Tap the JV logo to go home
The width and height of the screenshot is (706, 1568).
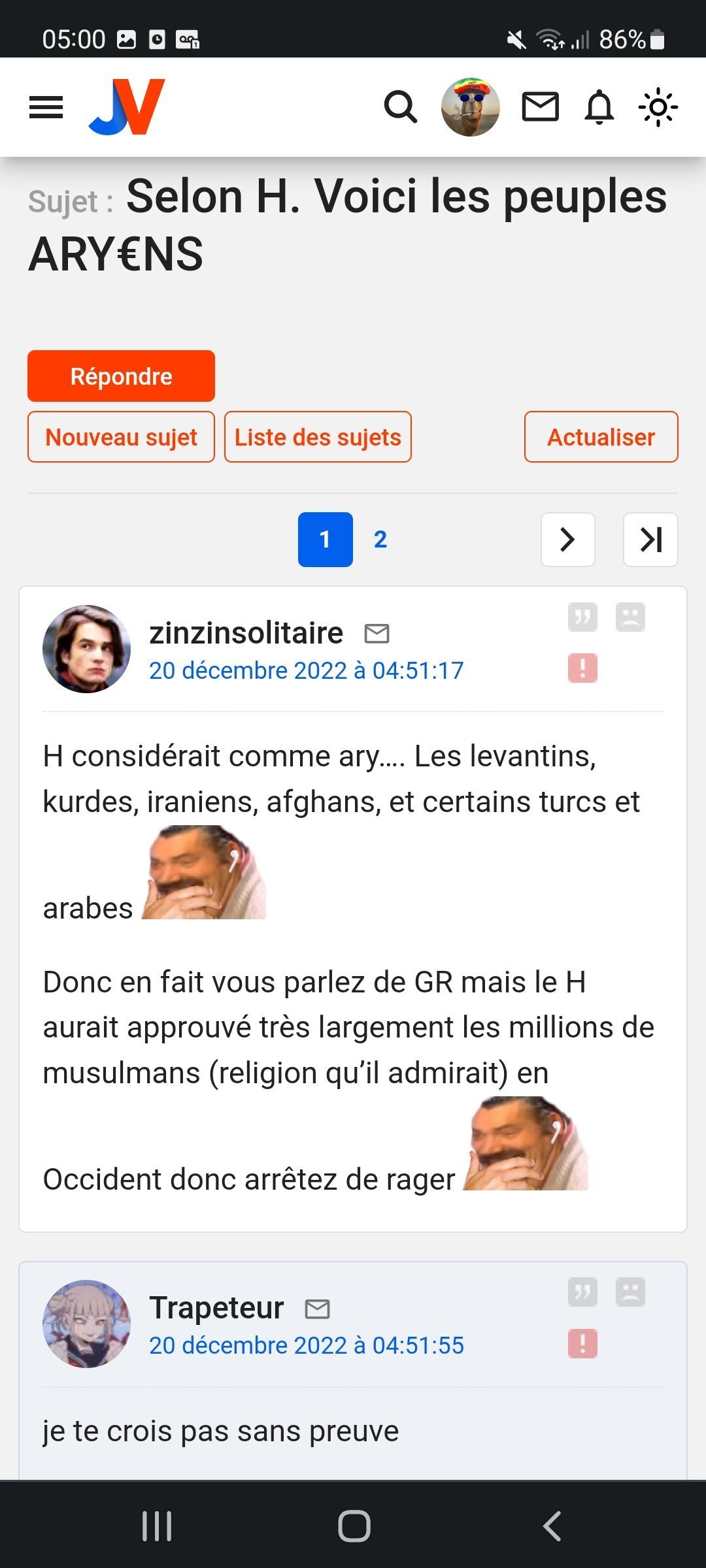pyautogui.click(x=127, y=107)
